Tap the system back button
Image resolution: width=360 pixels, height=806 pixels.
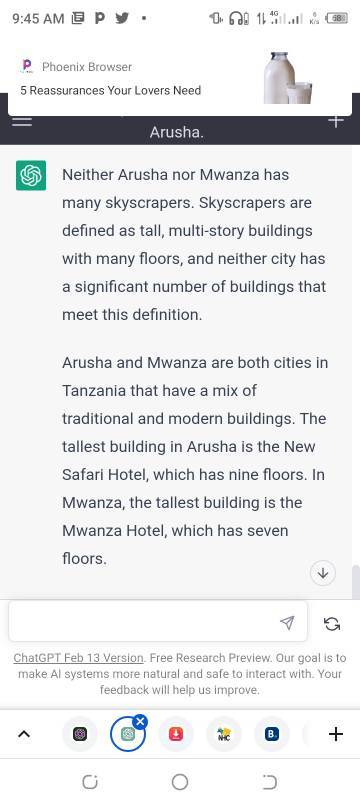tap(269, 782)
